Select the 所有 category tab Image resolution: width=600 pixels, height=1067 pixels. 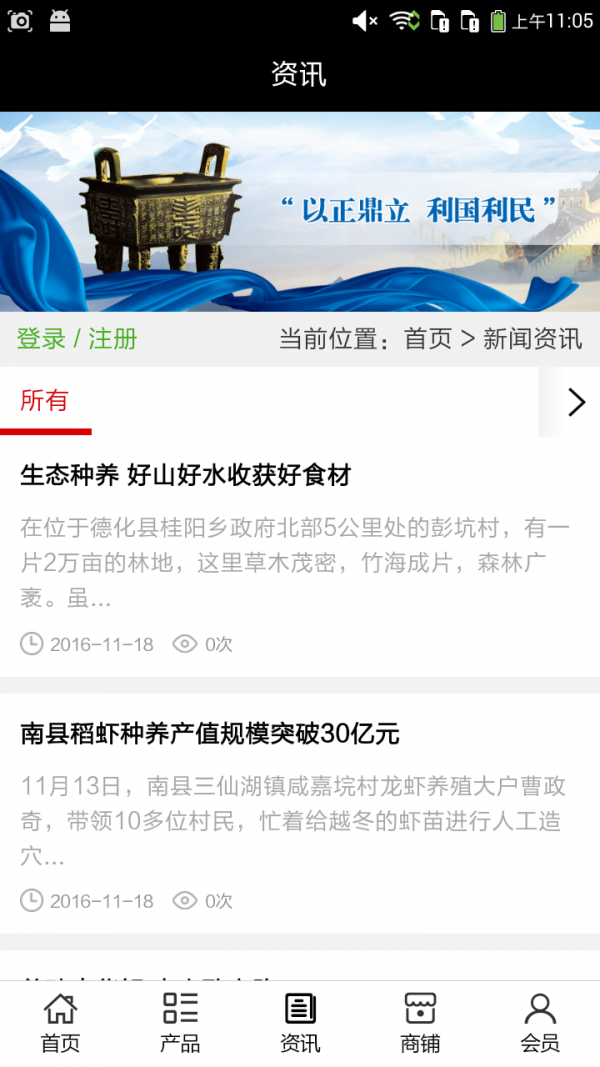pyautogui.click(x=45, y=401)
